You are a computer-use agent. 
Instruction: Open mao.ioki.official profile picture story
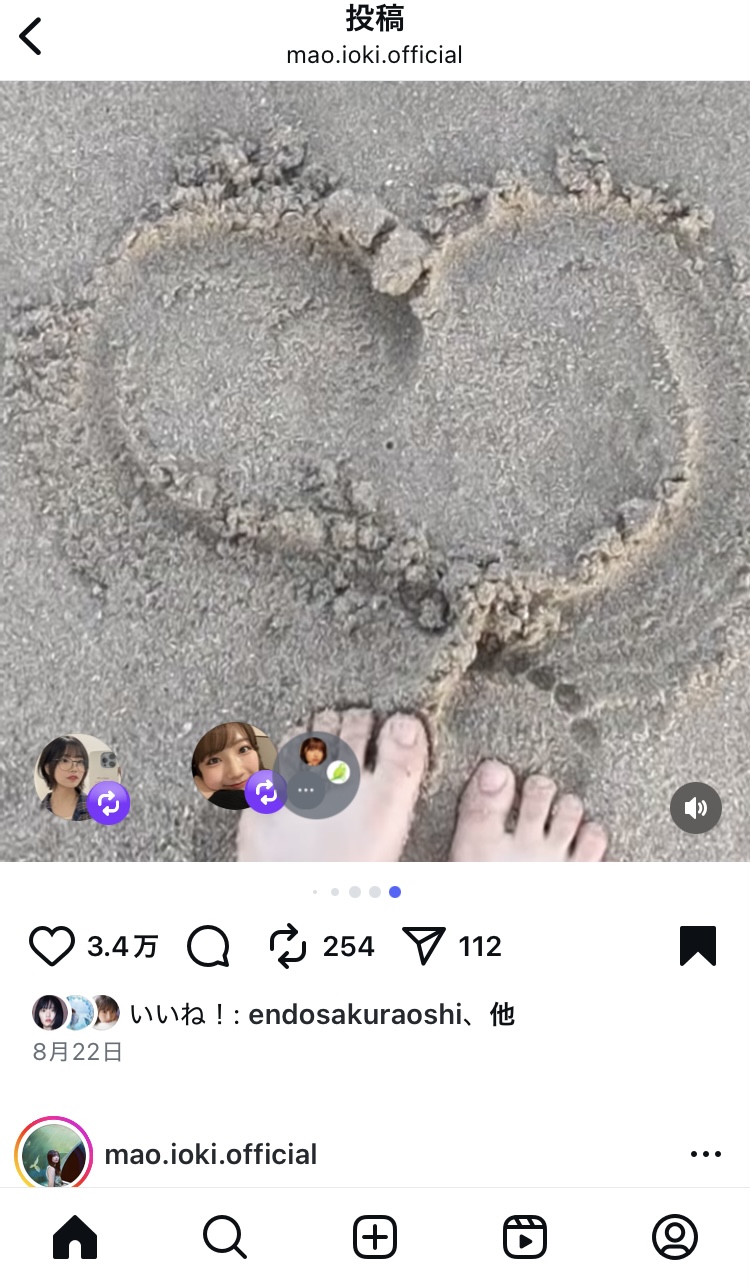click(53, 1155)
